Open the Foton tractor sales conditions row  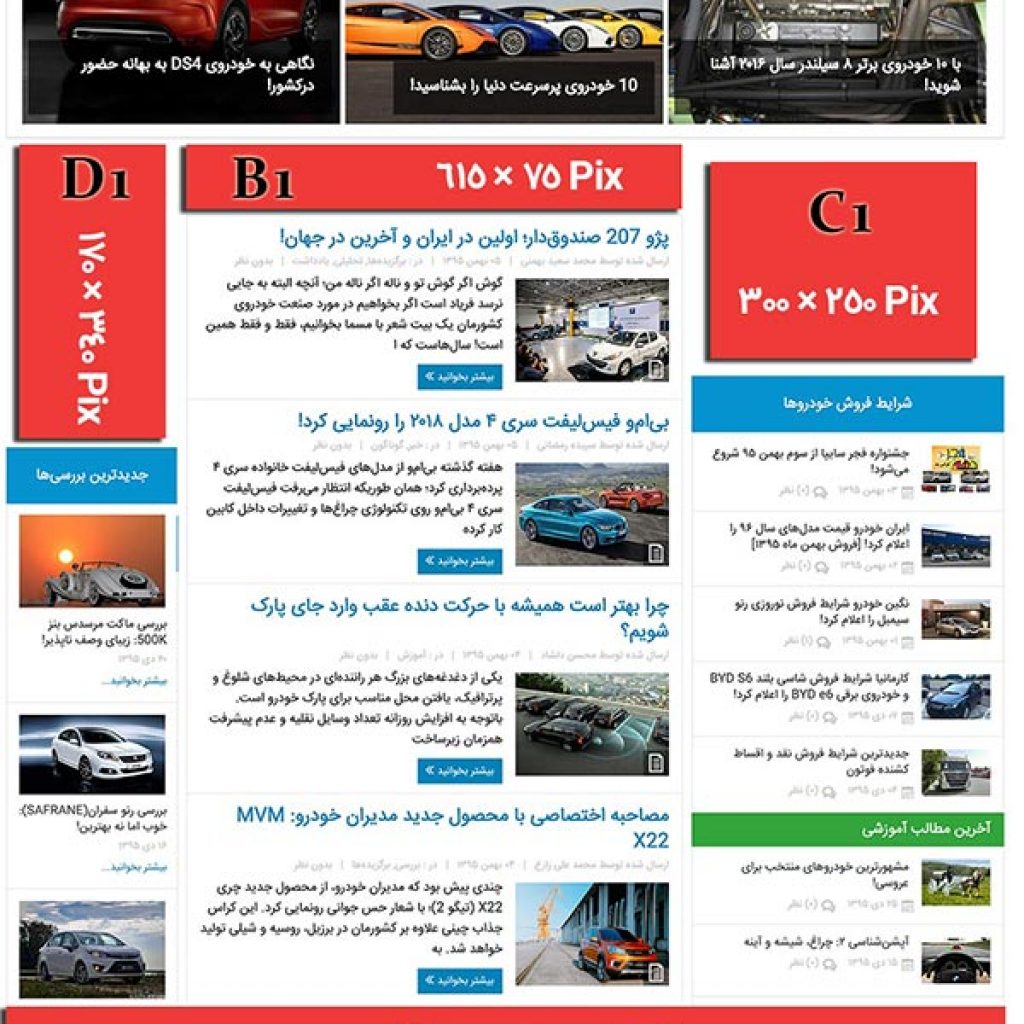pos(848,774)
